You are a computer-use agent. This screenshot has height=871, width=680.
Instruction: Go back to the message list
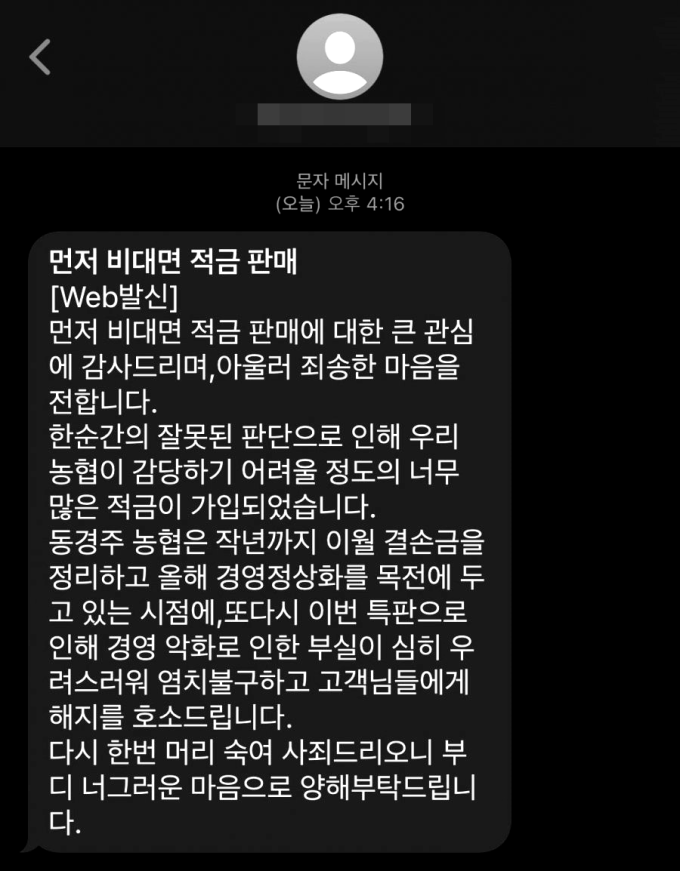click(x=40, y=57)
